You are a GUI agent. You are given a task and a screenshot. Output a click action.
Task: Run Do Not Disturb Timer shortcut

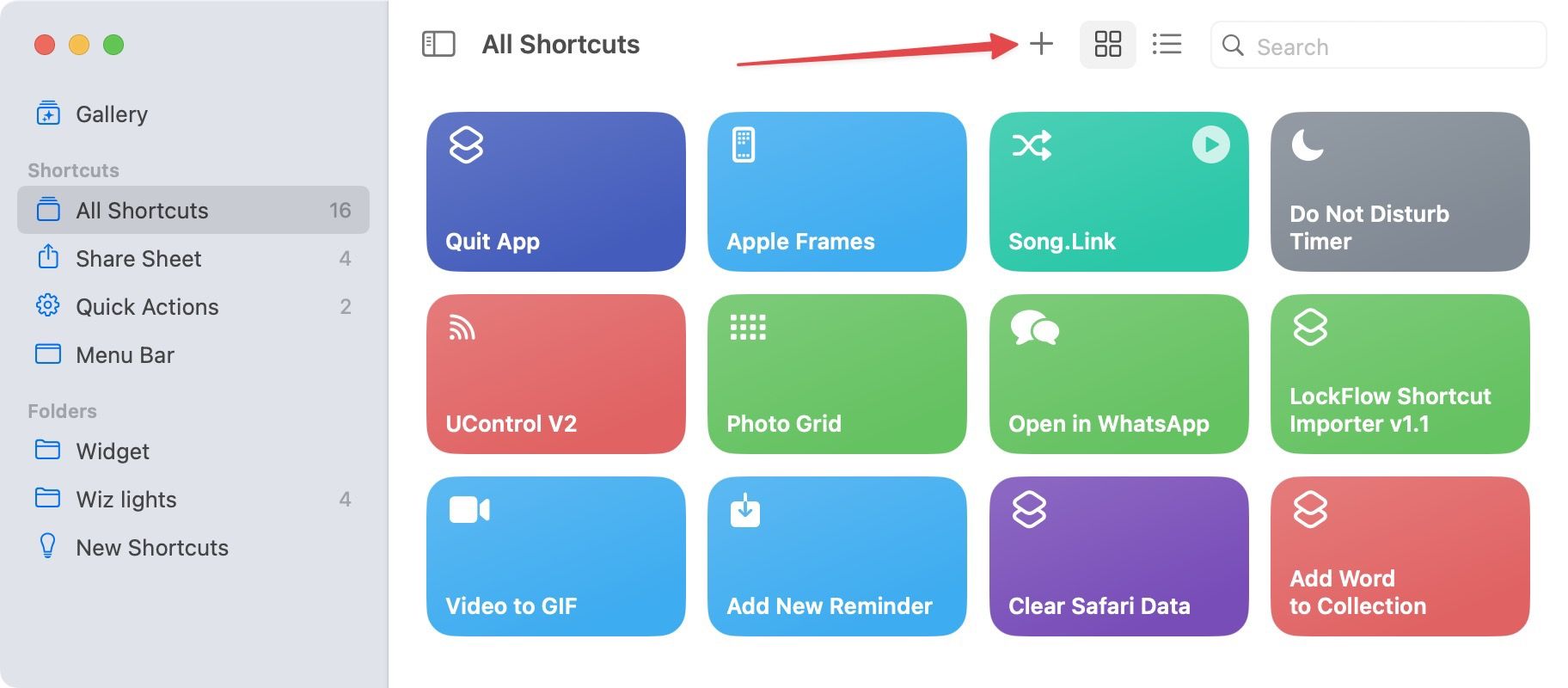1400,192
